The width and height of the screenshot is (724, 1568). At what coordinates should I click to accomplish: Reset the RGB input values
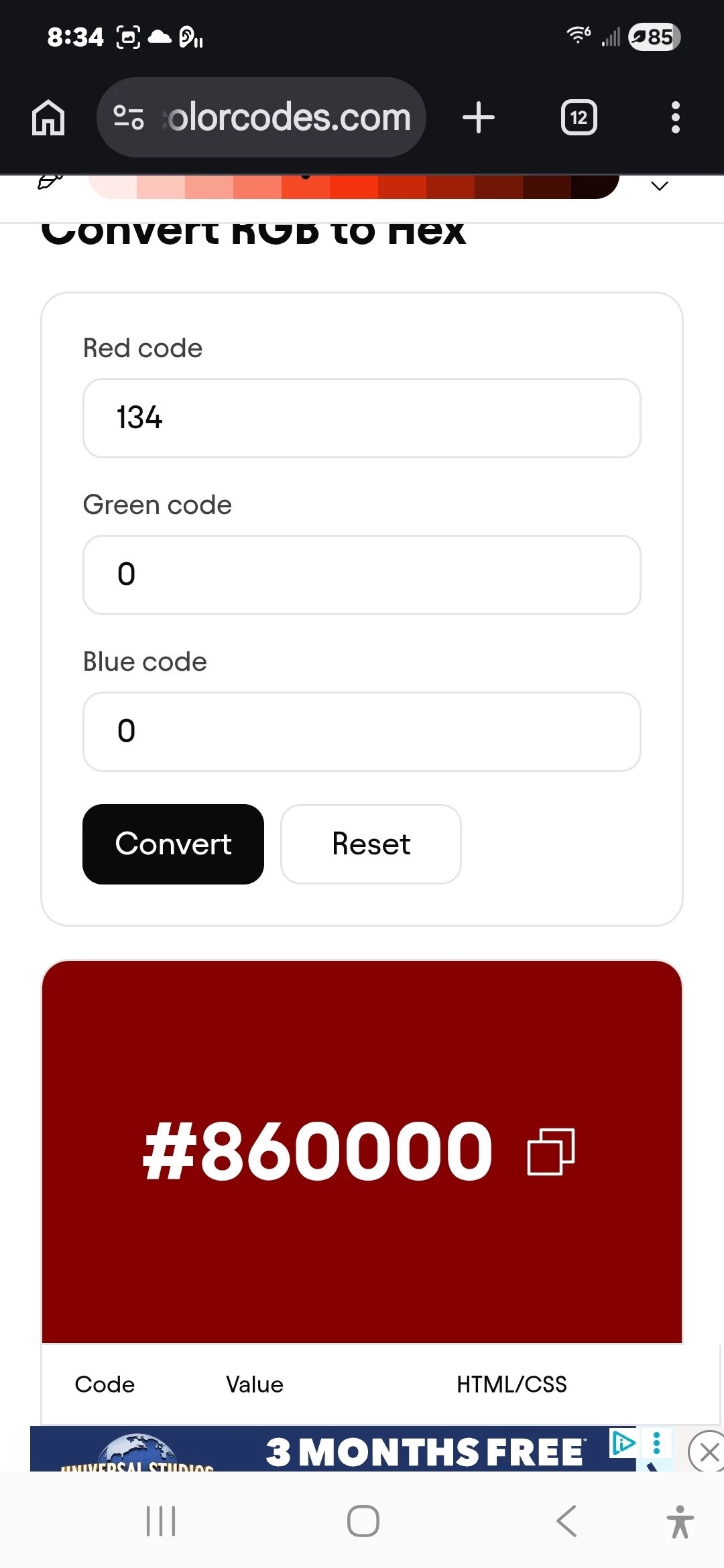point(371,844)
